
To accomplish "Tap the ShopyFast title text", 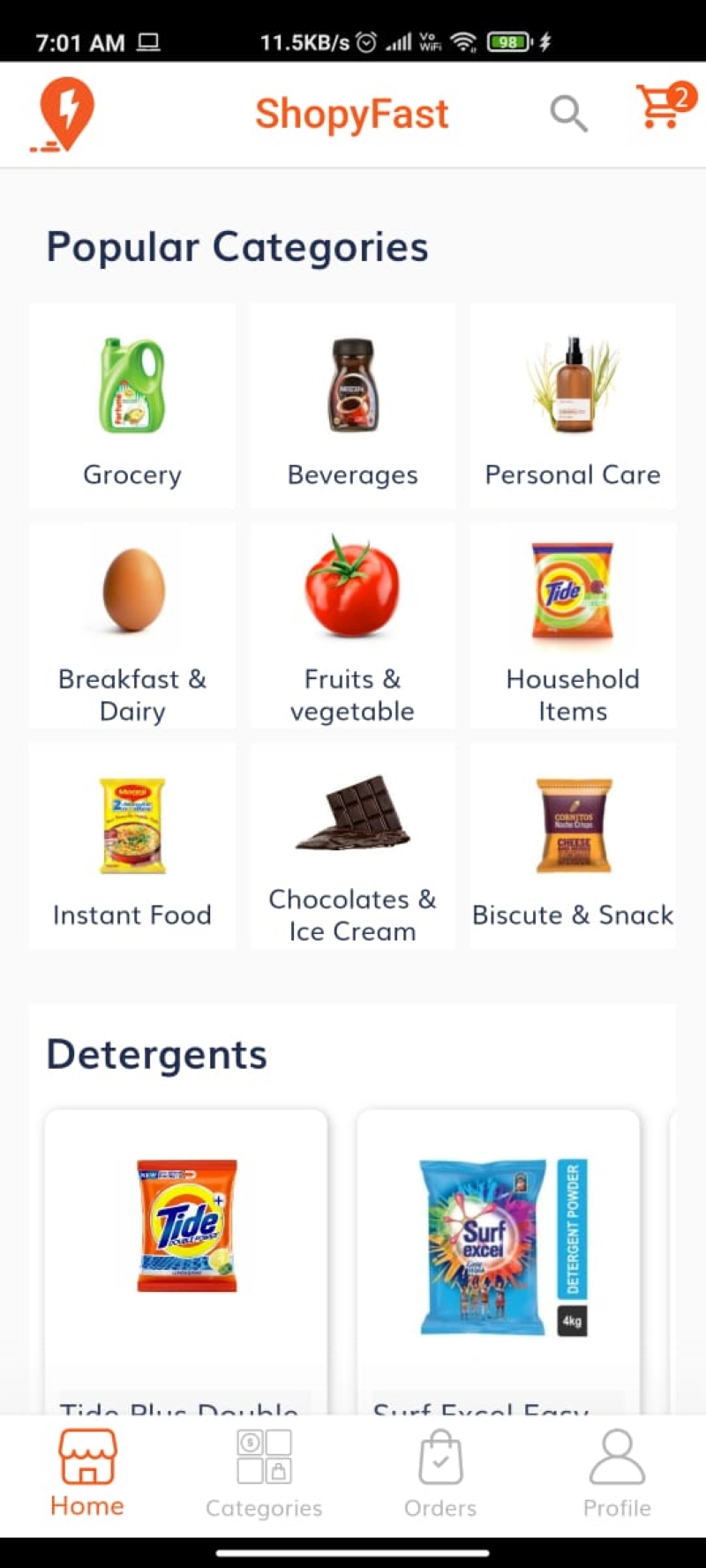I will [352, 113].
